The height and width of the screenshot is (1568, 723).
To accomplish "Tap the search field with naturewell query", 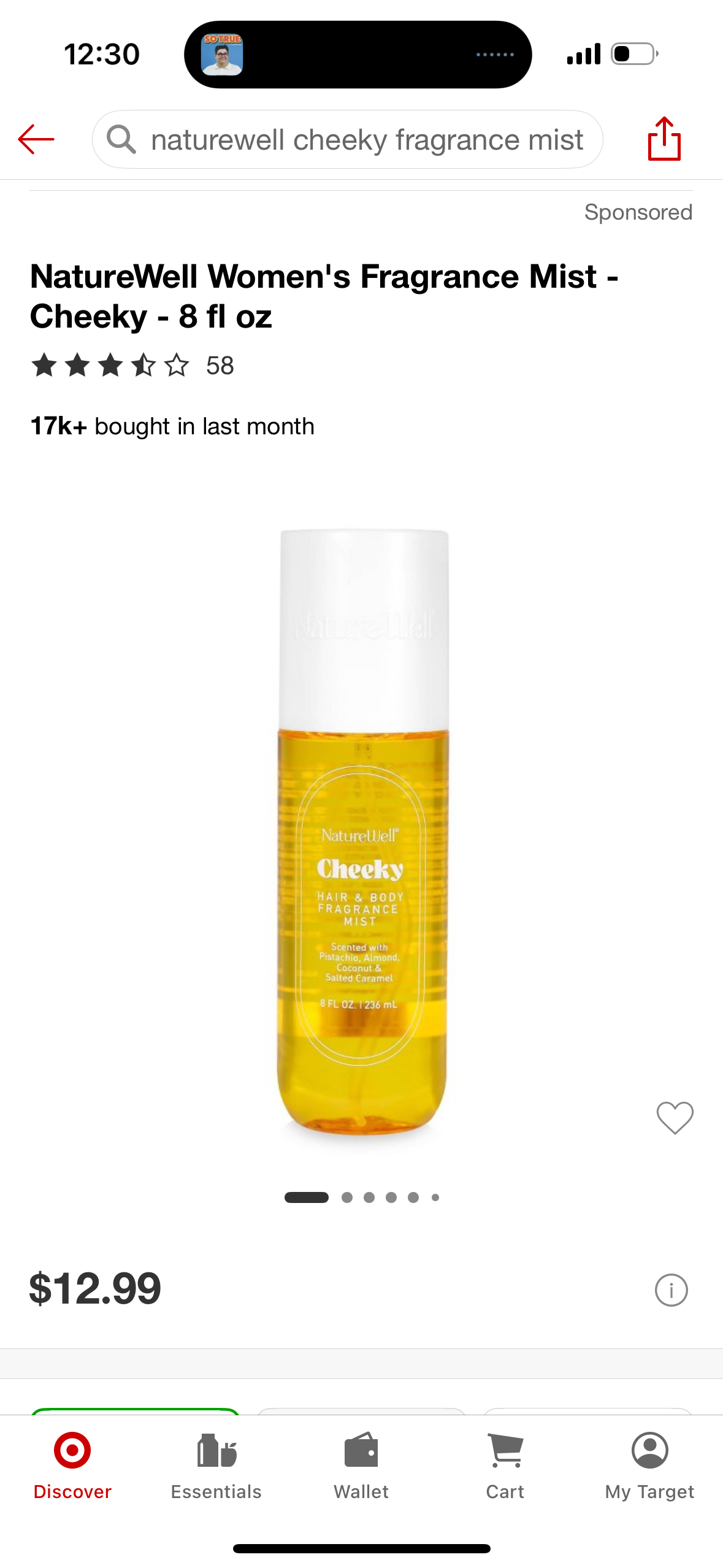I will point(348,139).
